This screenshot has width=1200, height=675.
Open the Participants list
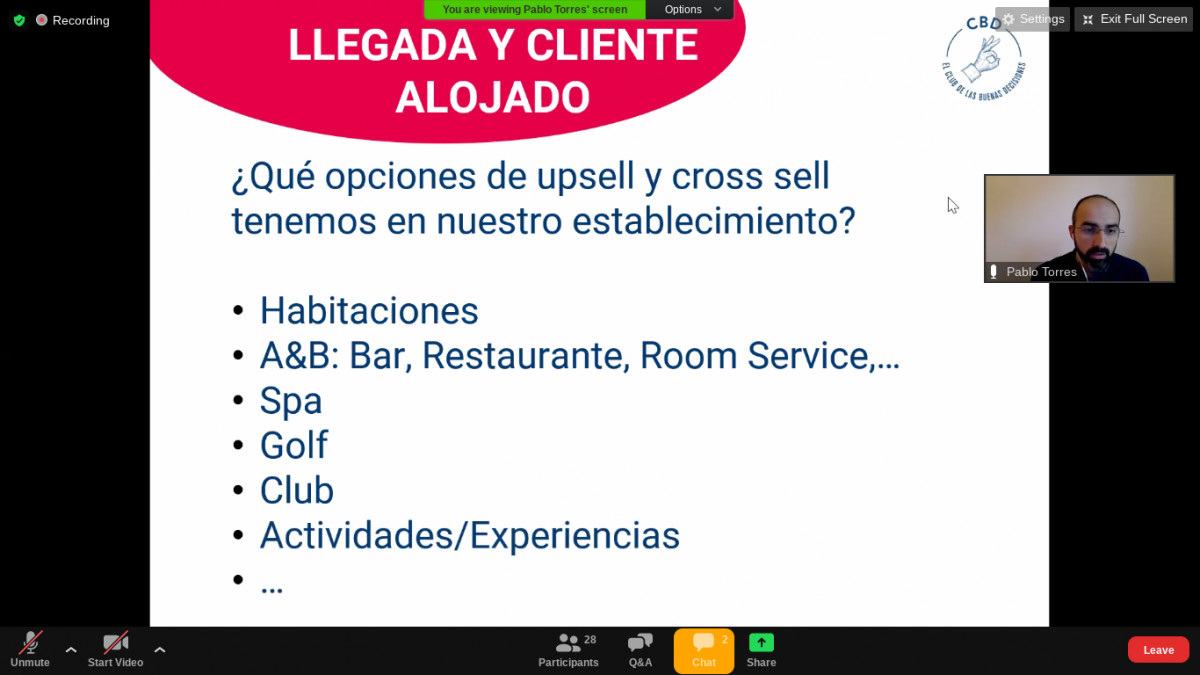tap(568, 650)
